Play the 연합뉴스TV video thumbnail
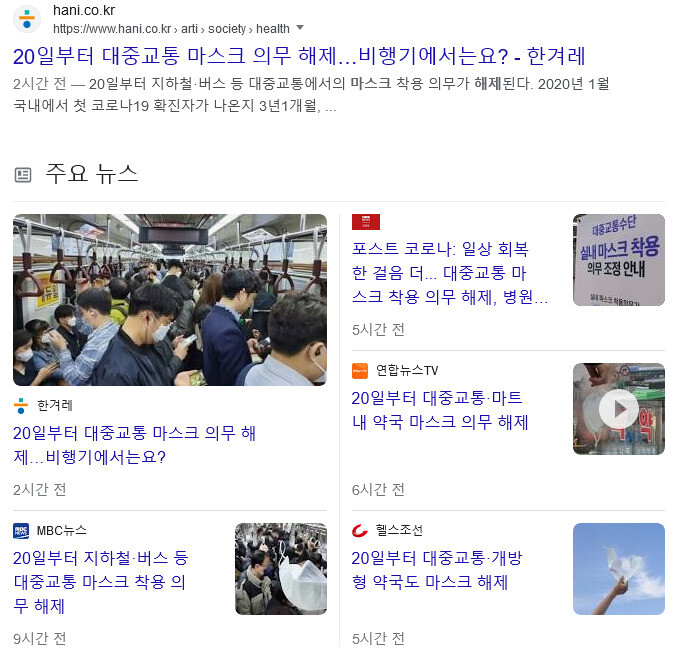Screen dimensions: 673x657 tap(618, 408)
